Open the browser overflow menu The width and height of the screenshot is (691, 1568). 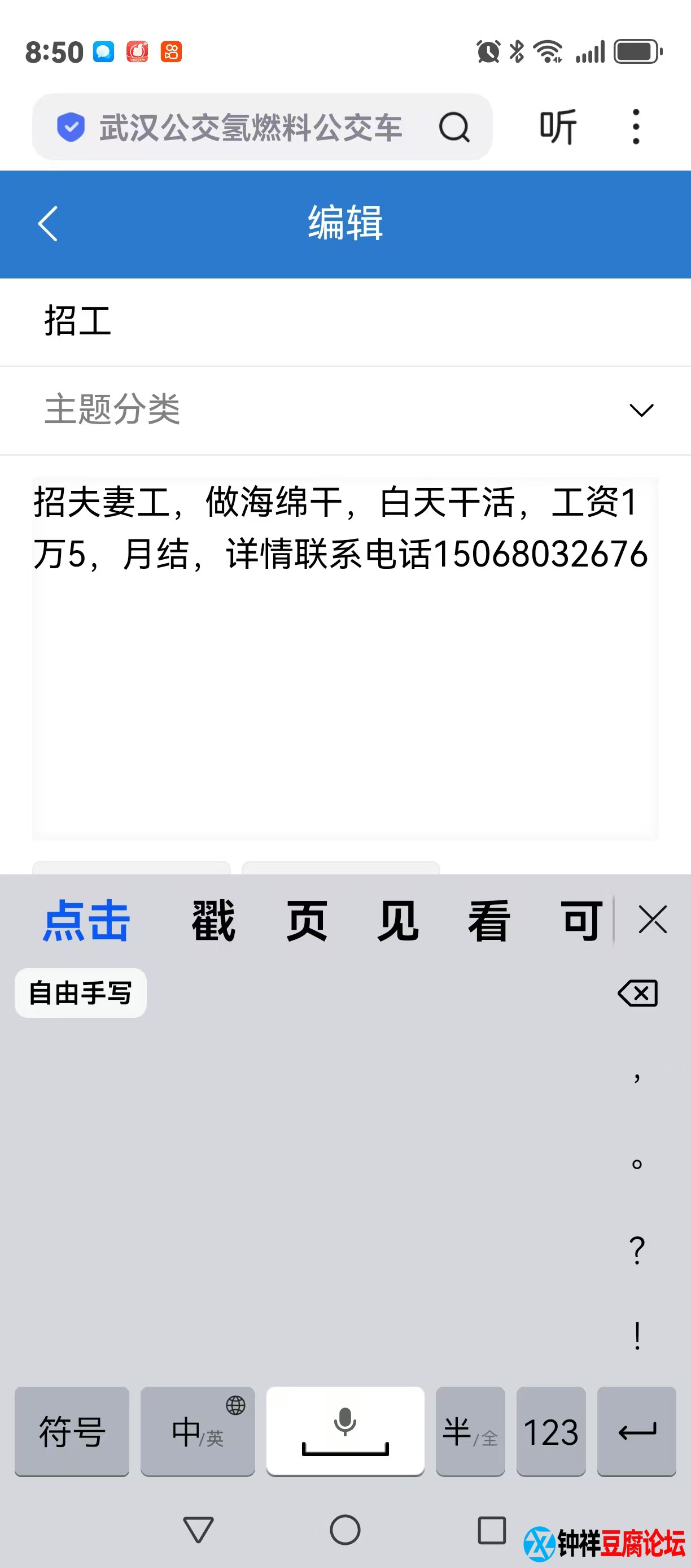[x=636, y=127]
